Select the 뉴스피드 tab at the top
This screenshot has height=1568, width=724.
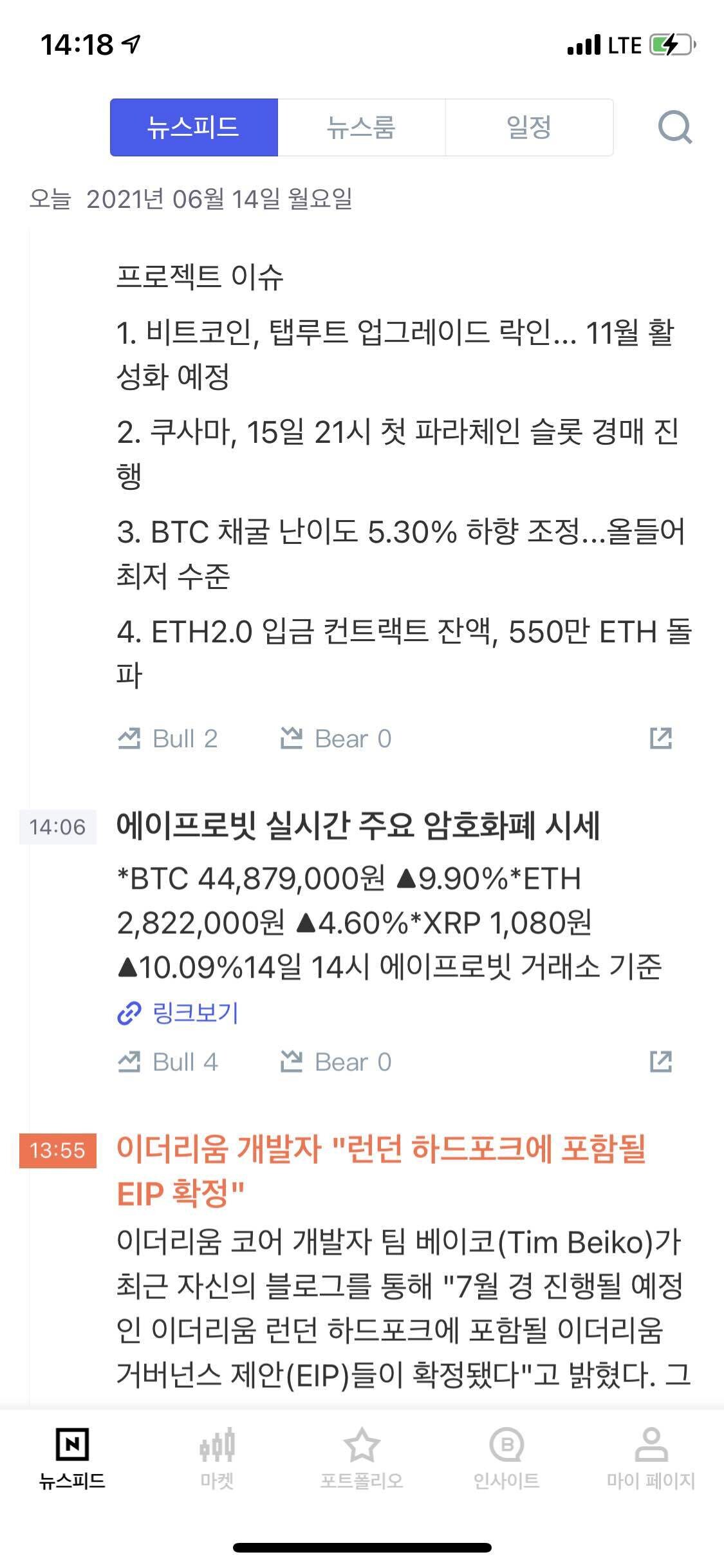click(194, 127)
